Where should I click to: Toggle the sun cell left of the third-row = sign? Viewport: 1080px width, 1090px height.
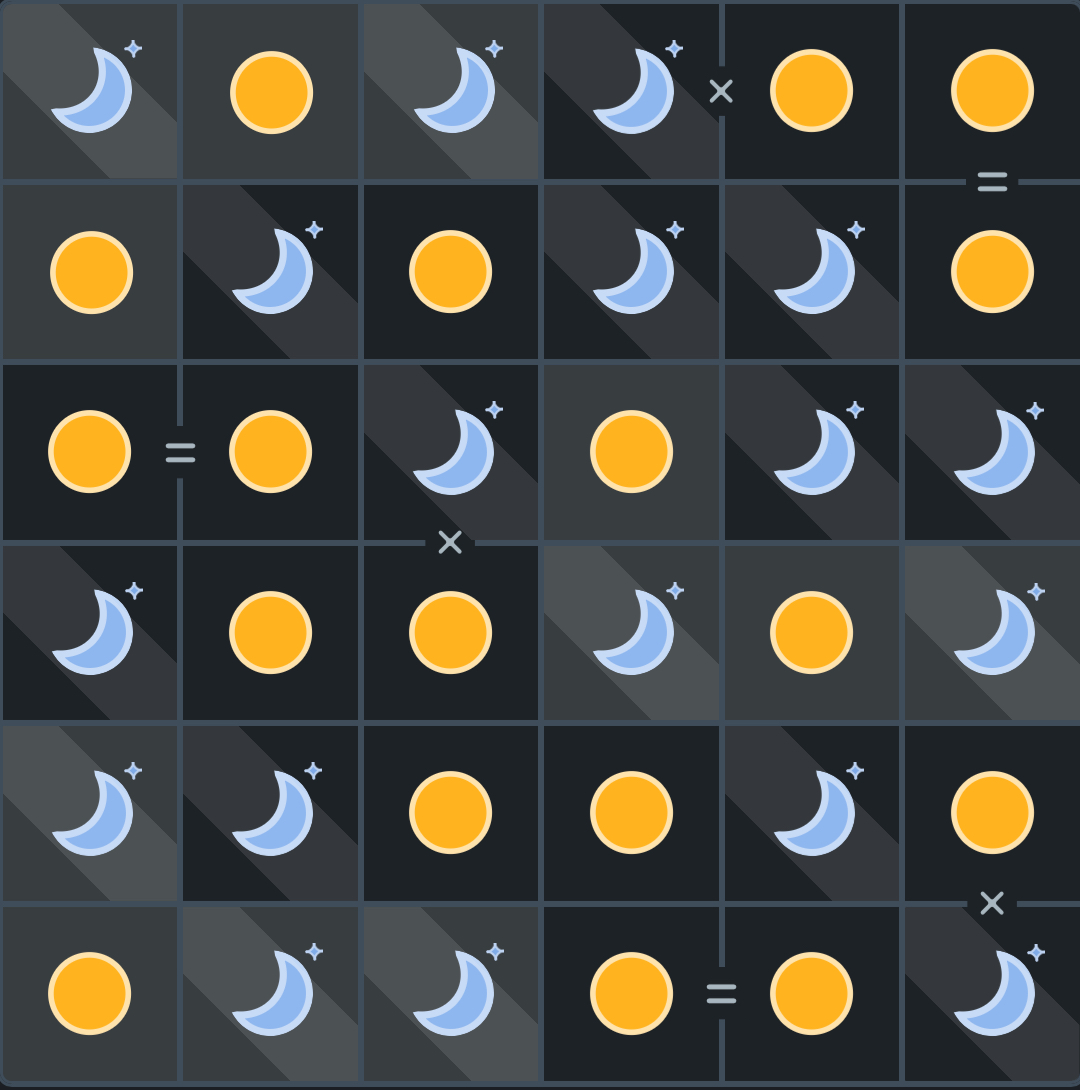pyautogui.click(x=90, y=452)
